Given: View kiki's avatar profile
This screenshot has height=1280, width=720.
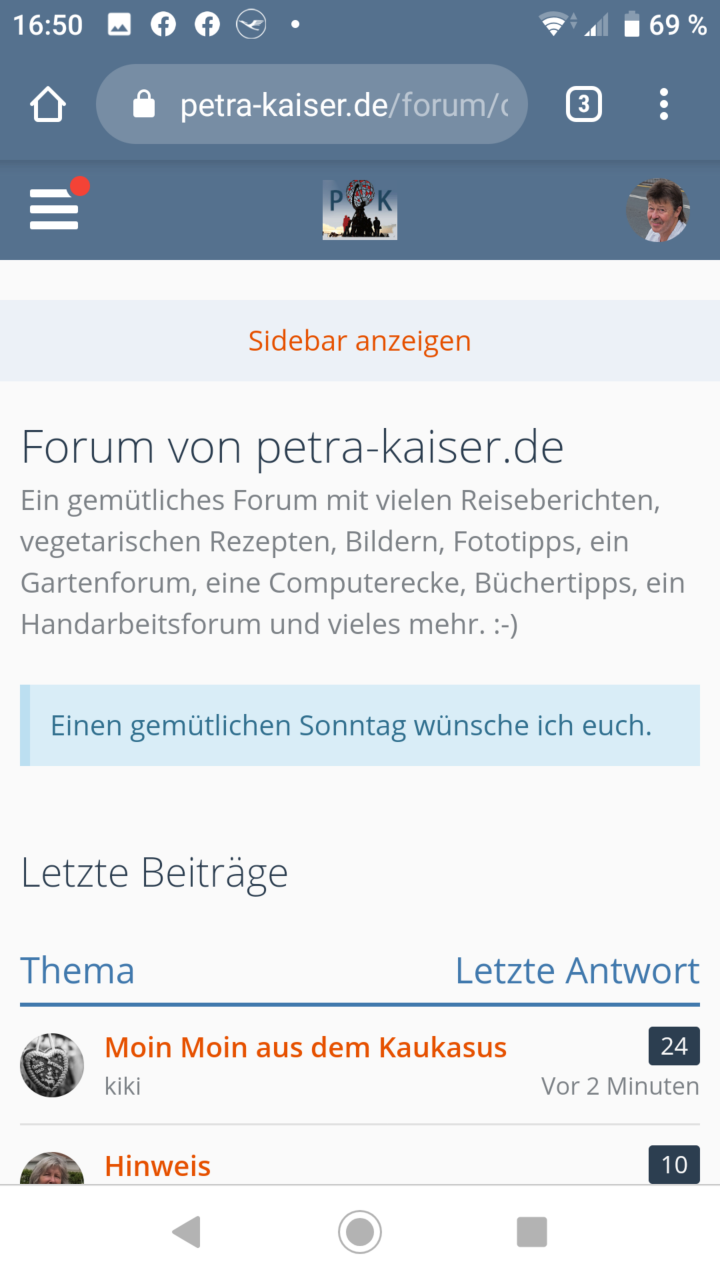Looking at the screenshot, I should [52, 1065].
